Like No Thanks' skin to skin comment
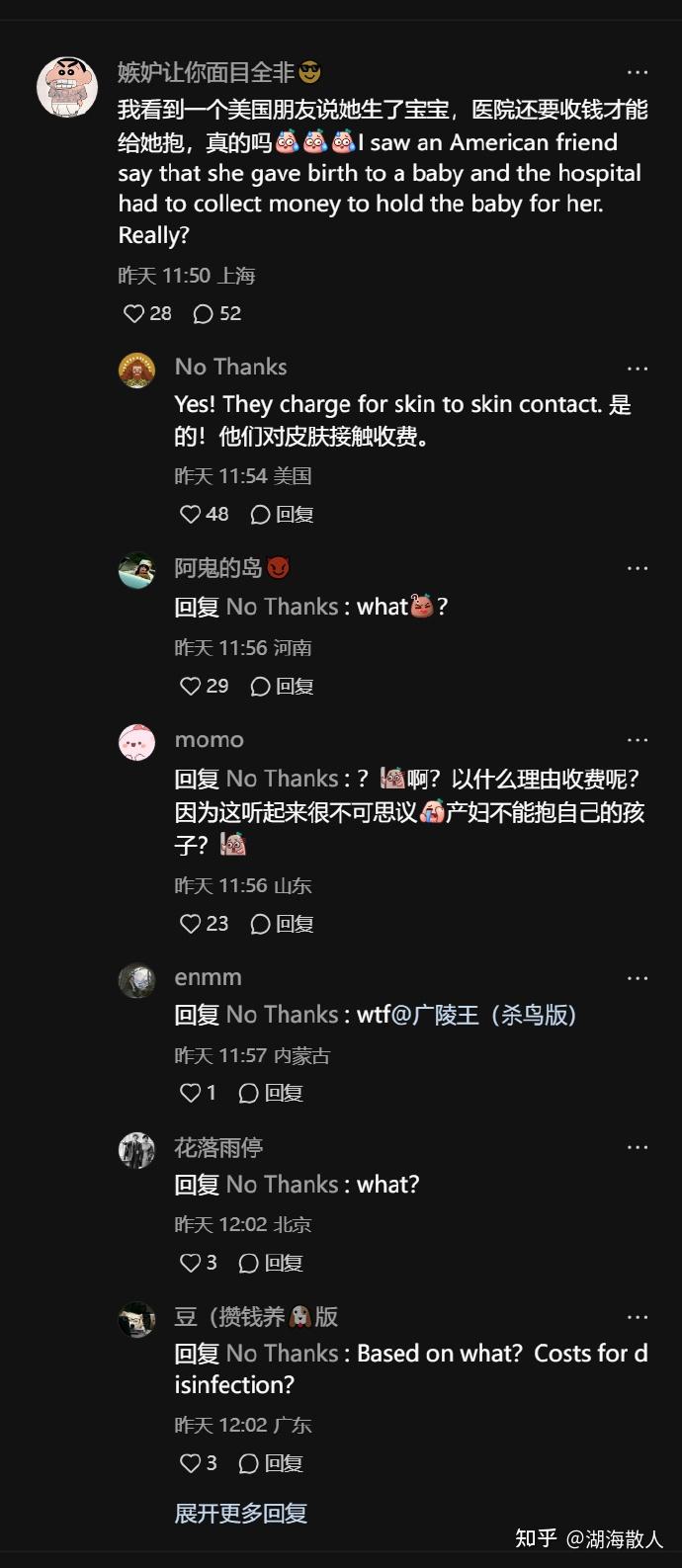682x1568 pixels. pos(191,515)
